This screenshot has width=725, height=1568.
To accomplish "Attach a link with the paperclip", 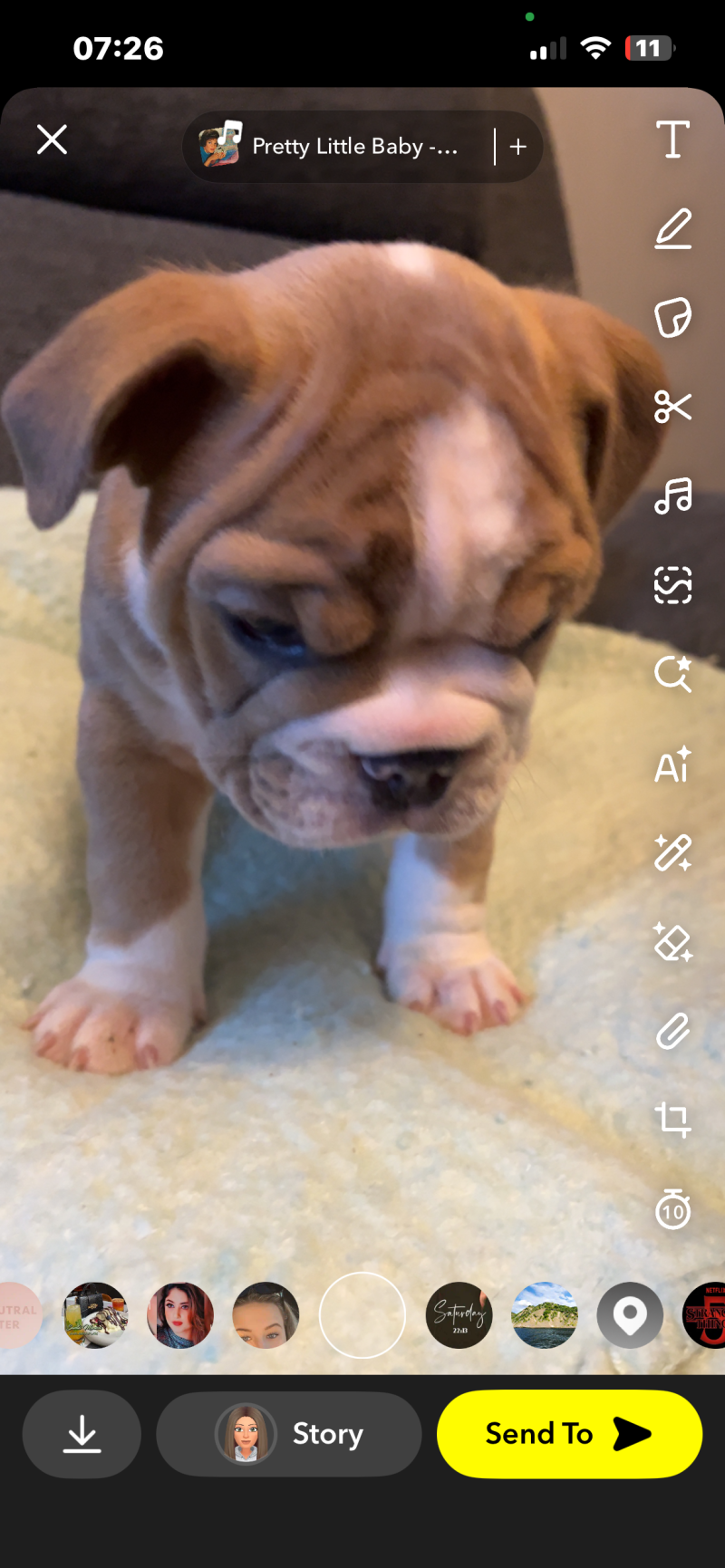I will [672, 1031].
